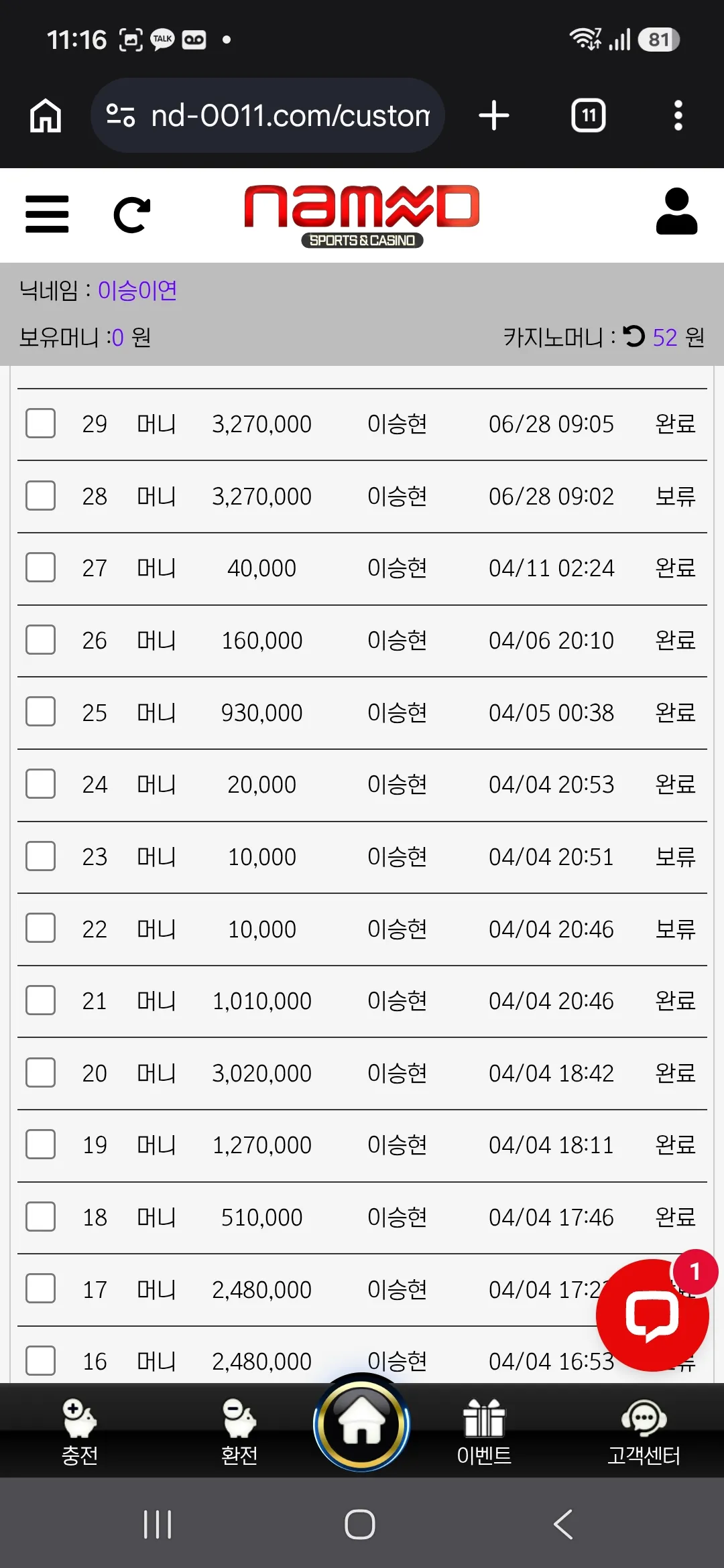Open the hamburger side menu
This screenshot has height=1568, width=724.
click(47, 214)
